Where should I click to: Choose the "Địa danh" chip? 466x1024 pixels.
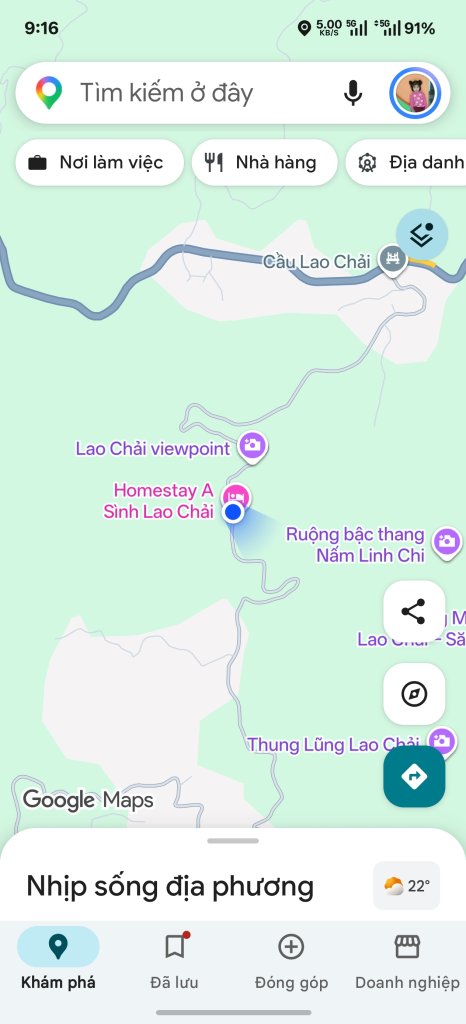coord(406,163)
